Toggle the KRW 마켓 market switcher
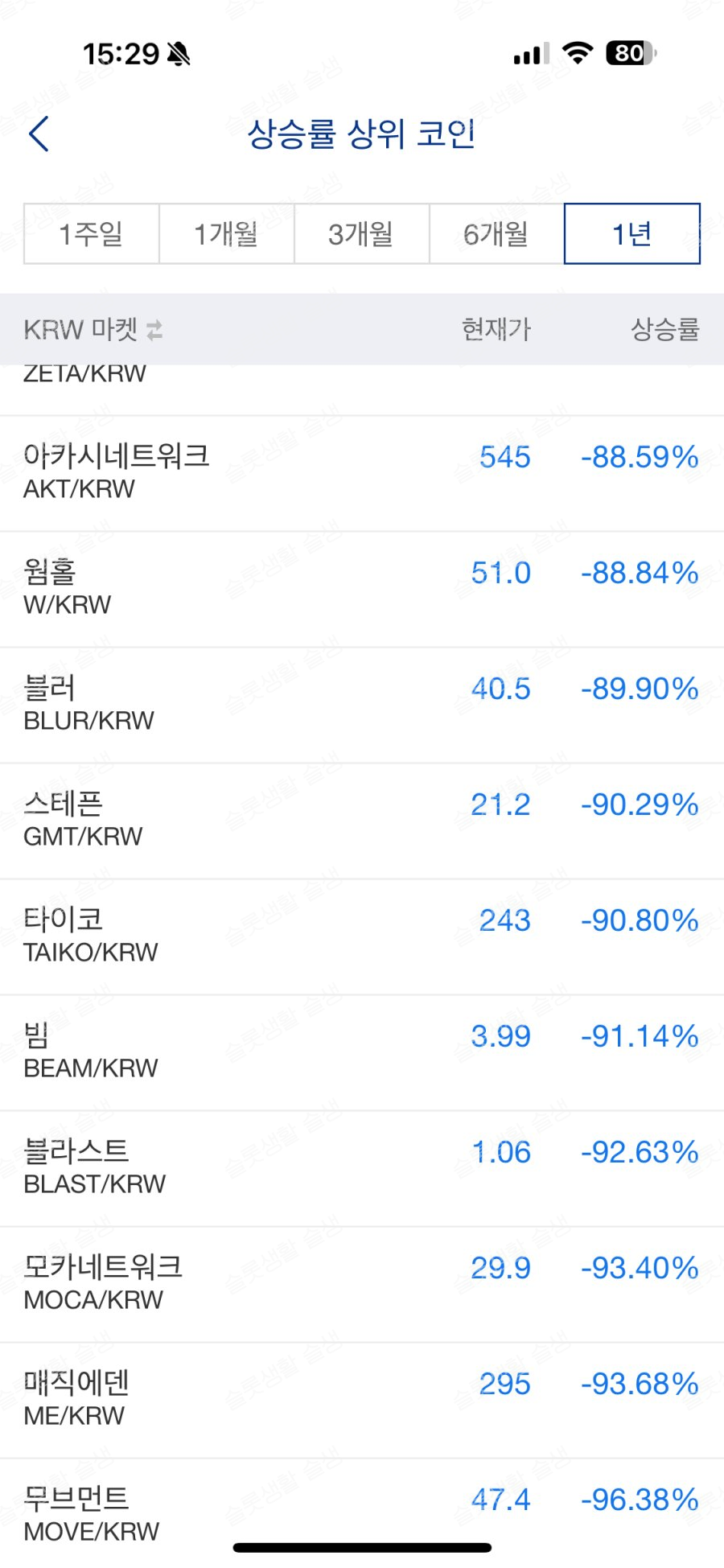This screenshot has width=724, height=1568. (x=93, y=330)
